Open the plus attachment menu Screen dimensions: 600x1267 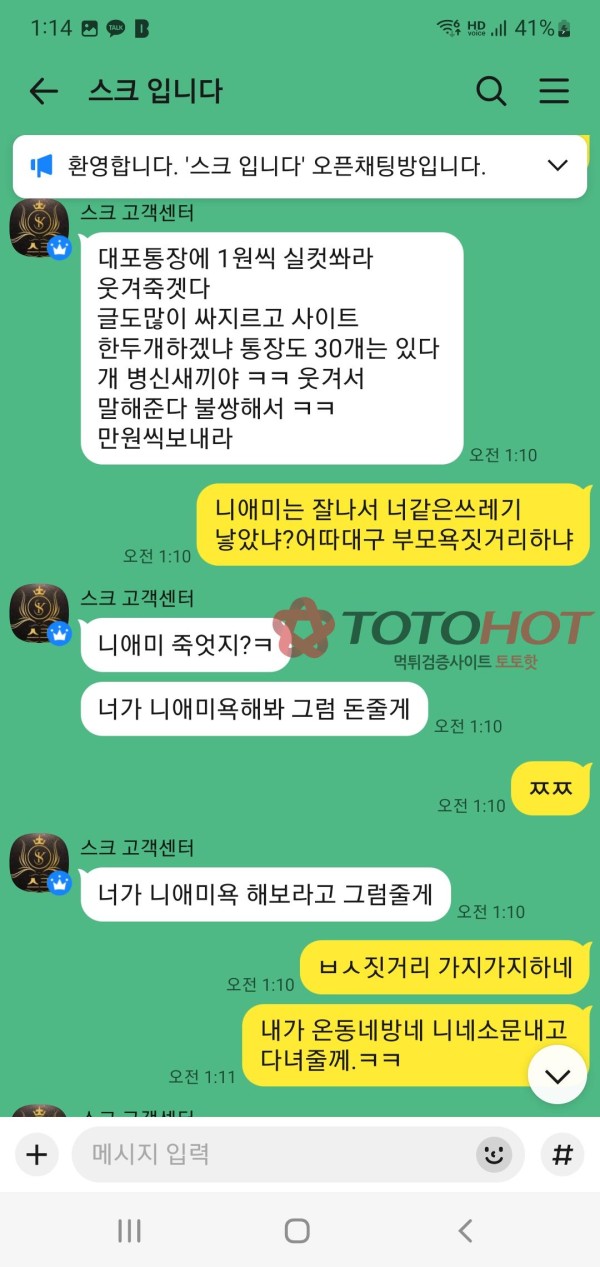coord(36,1155)
